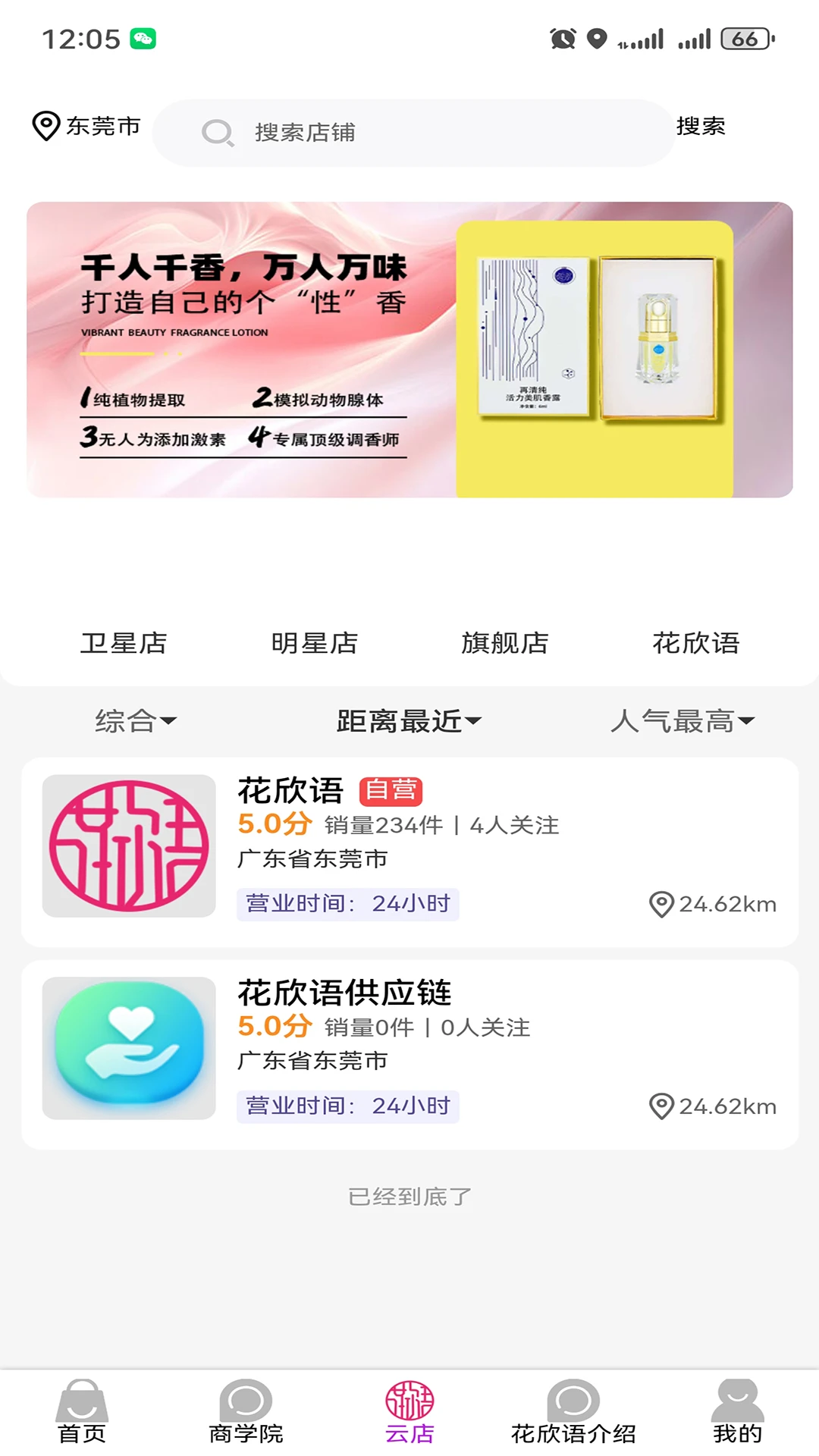This screenshot has width=819, height=1456.
Task: Switch to the 旗舰店 tab
Action: click(x=506, y=644)
